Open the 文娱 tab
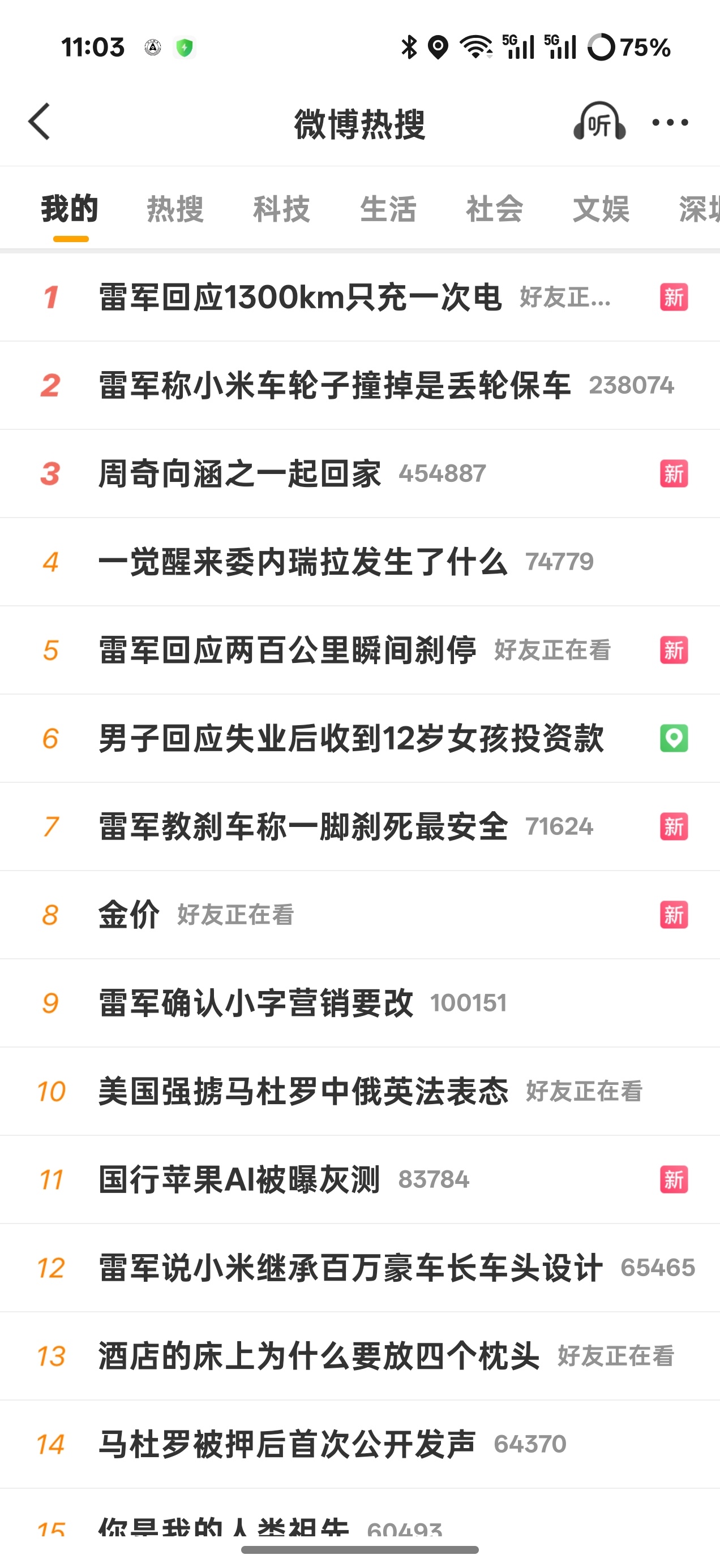Screen dimensions: 720x1568 601,209
